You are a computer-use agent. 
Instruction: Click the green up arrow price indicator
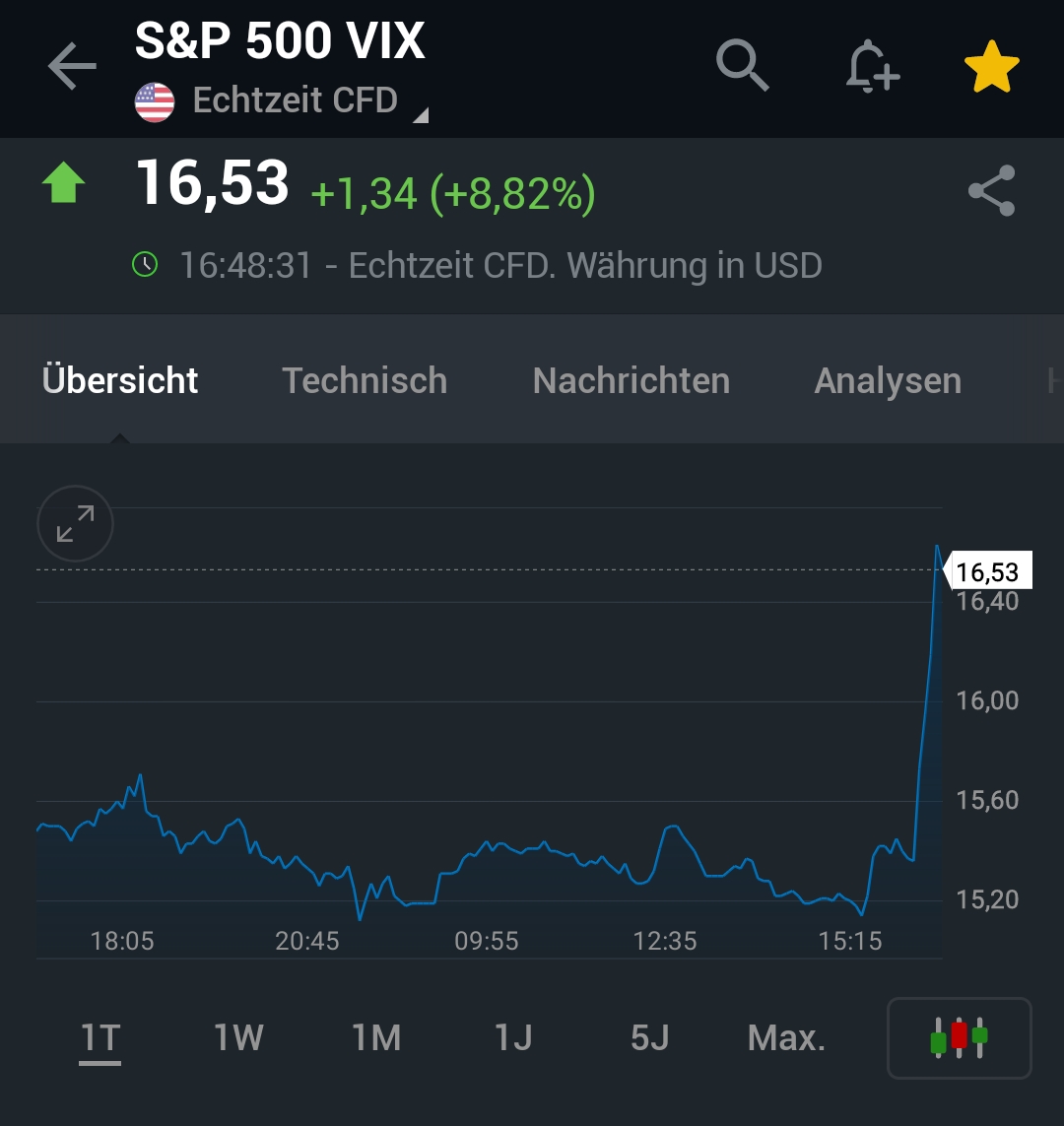pyautogui.click(x=63, y=182)
